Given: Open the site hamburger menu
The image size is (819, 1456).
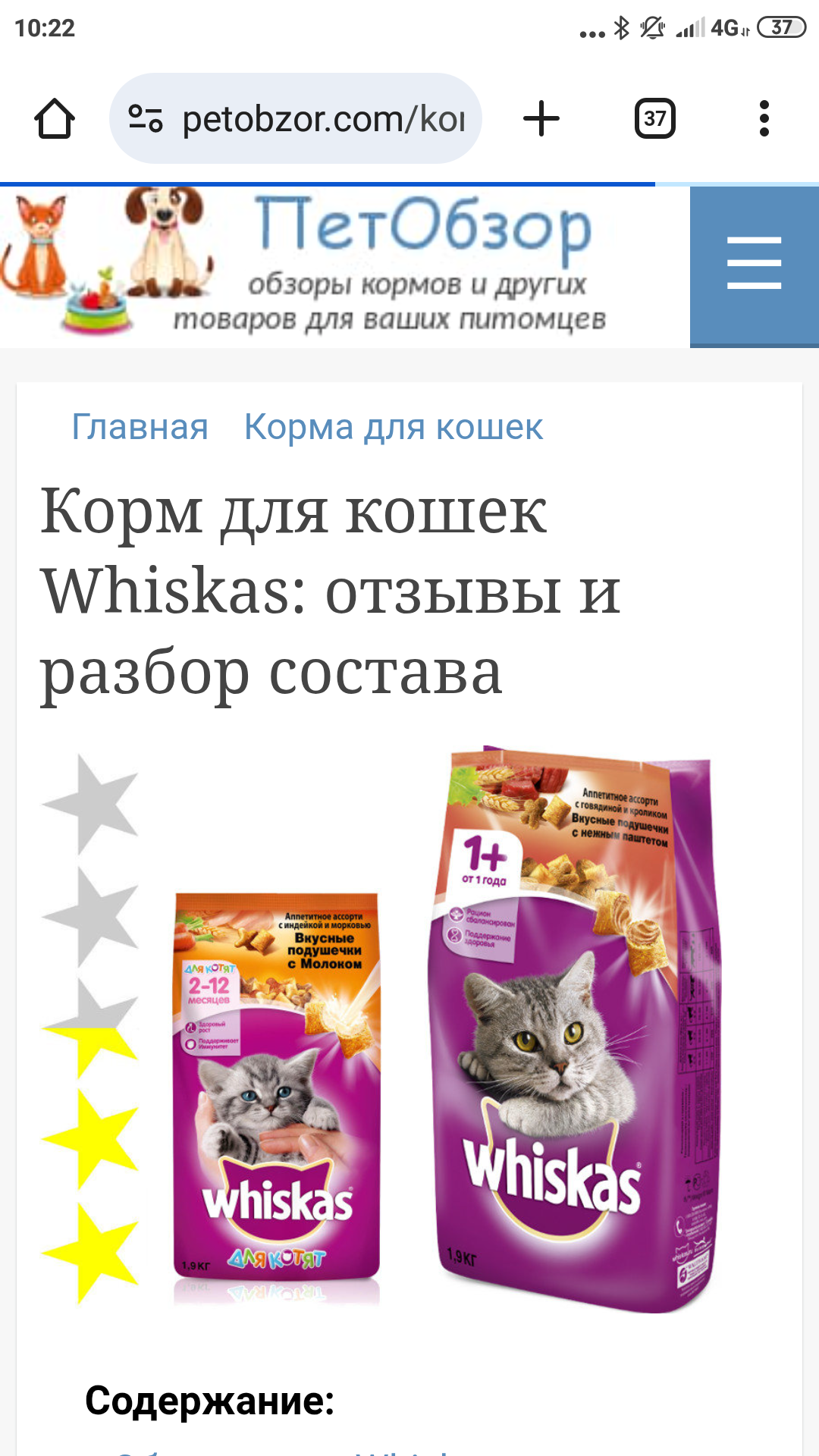Looking at the screenshot, I should point(754,264).
